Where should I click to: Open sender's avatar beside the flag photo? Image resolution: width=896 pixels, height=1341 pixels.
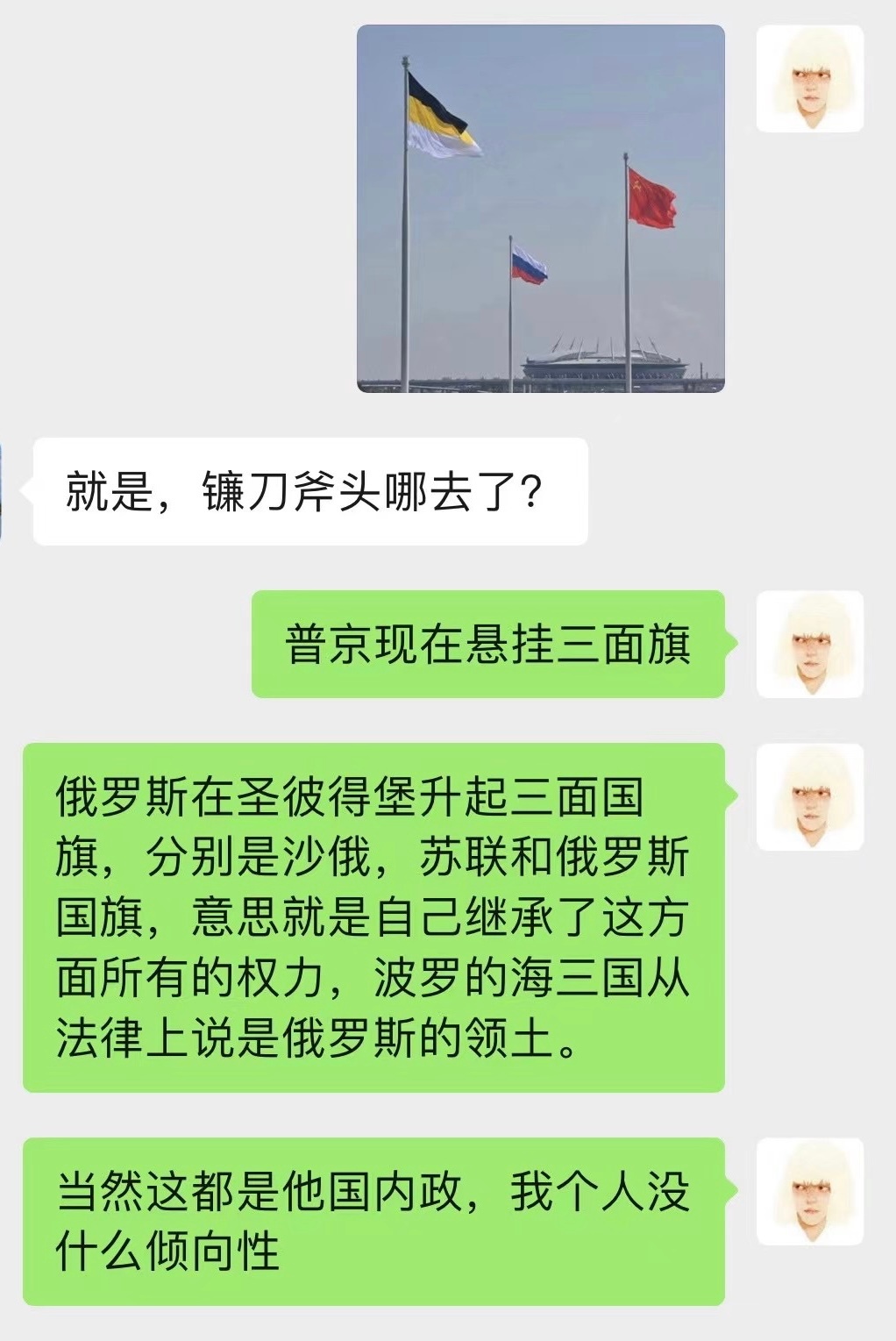coord(809,79)
